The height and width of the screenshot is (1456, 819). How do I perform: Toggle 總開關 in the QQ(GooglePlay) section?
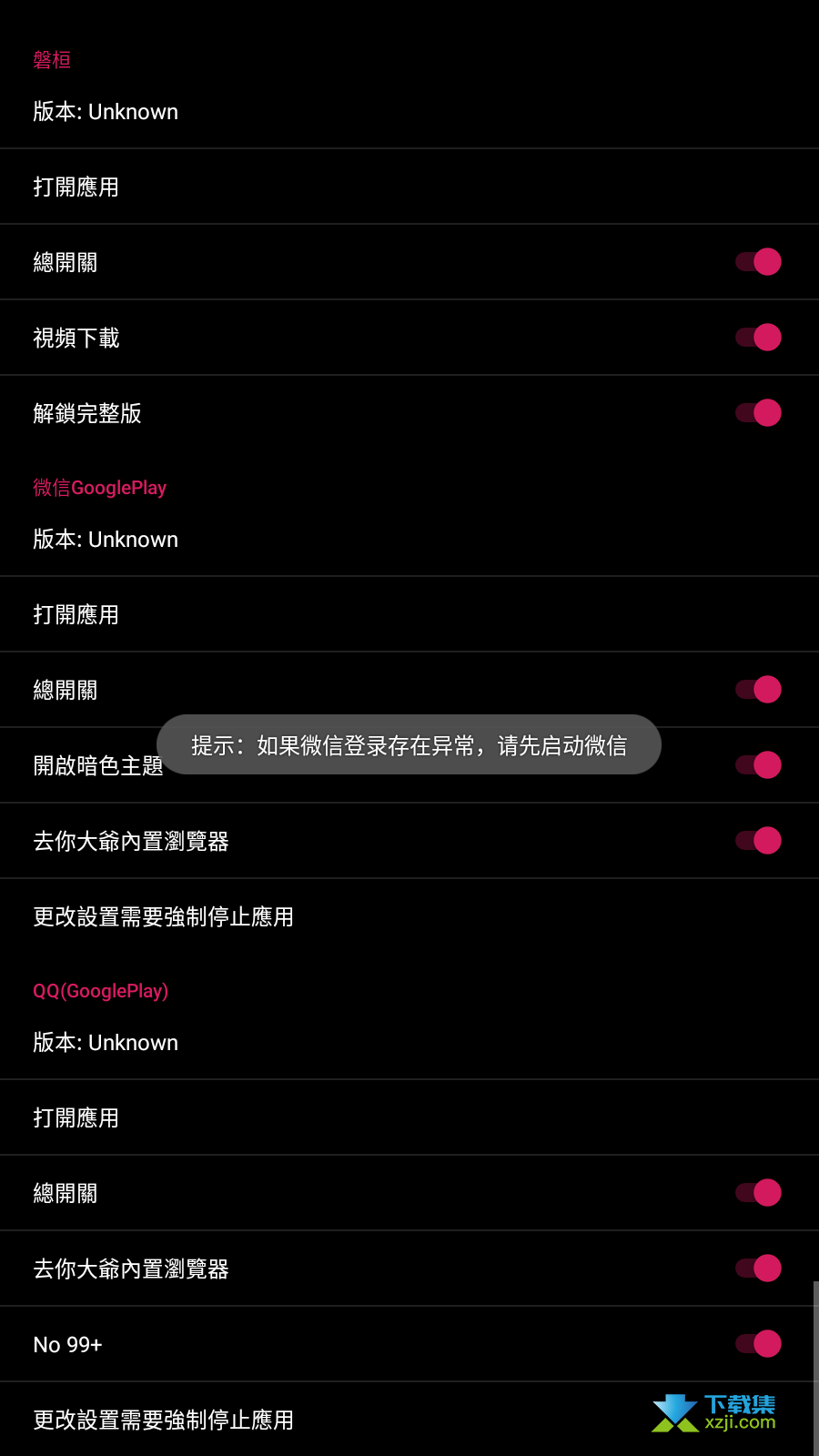tap(758, 1193)
